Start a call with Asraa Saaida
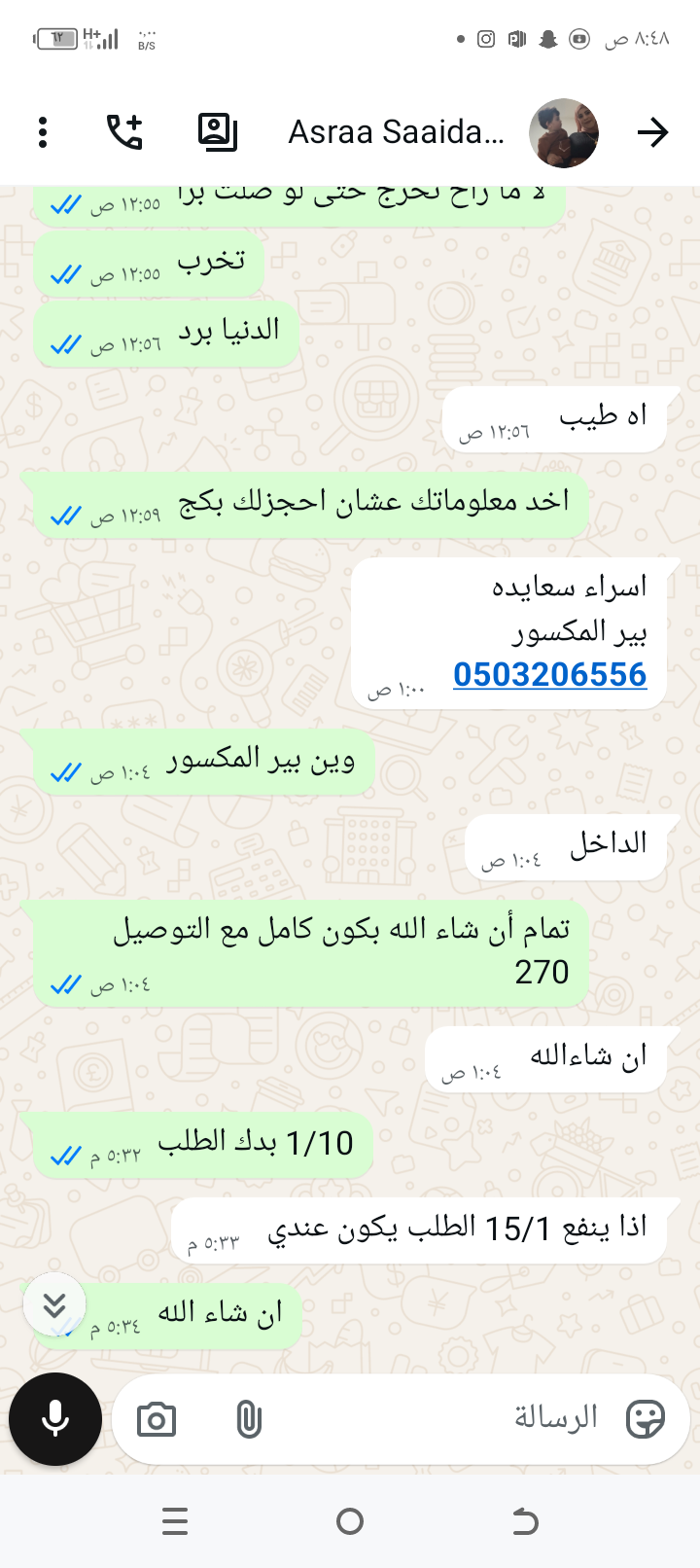Screen dimensions: 700x1568 [x=124, y=132]
